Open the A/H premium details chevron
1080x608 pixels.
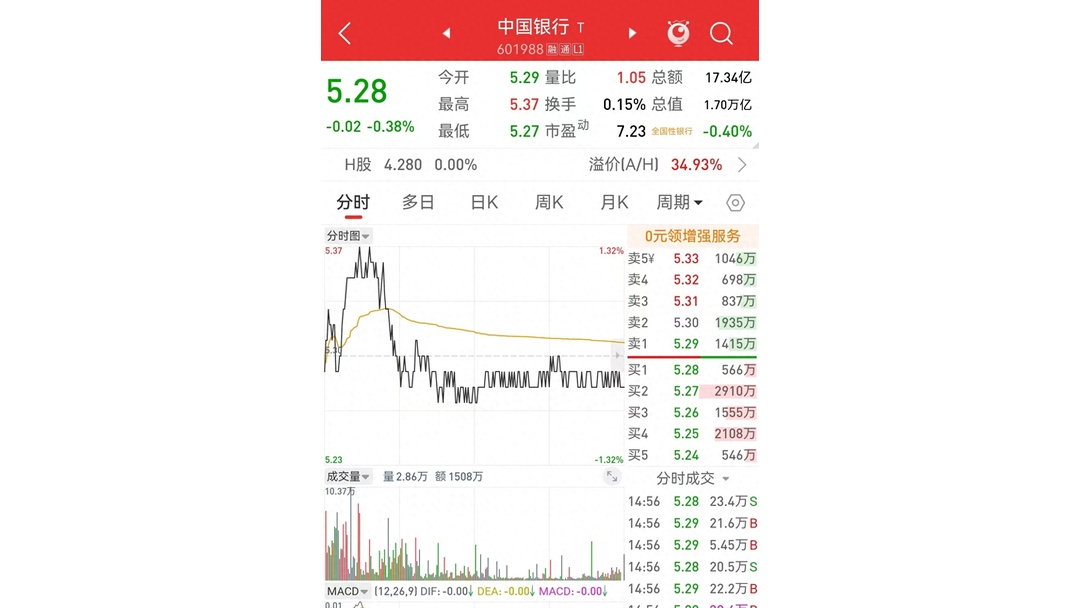click(x=742, y=165)
